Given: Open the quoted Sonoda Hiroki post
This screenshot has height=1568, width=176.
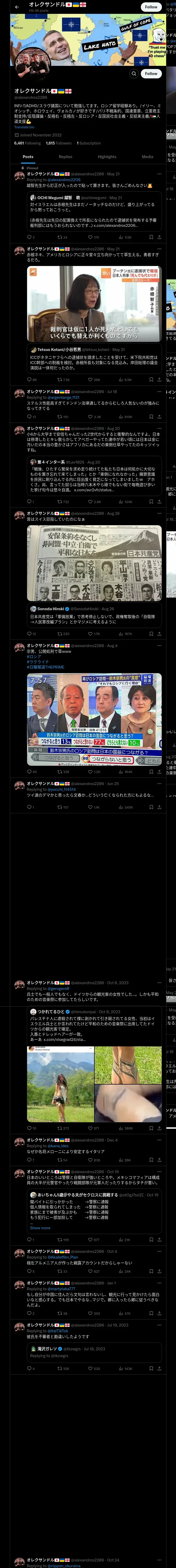Looking at the screenshot, I should (x=94, y=616).
